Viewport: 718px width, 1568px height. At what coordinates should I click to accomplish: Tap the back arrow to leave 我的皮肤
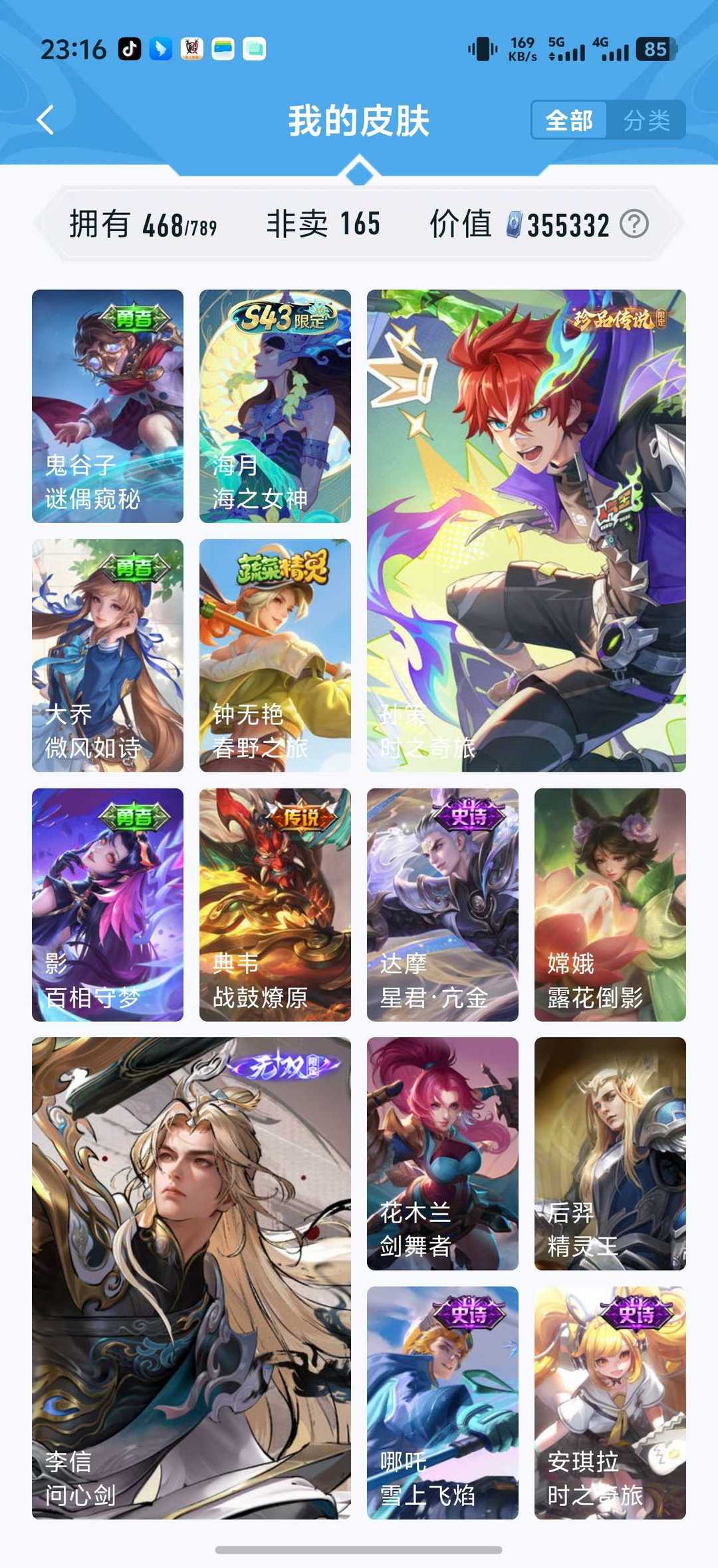coord(44,121)
